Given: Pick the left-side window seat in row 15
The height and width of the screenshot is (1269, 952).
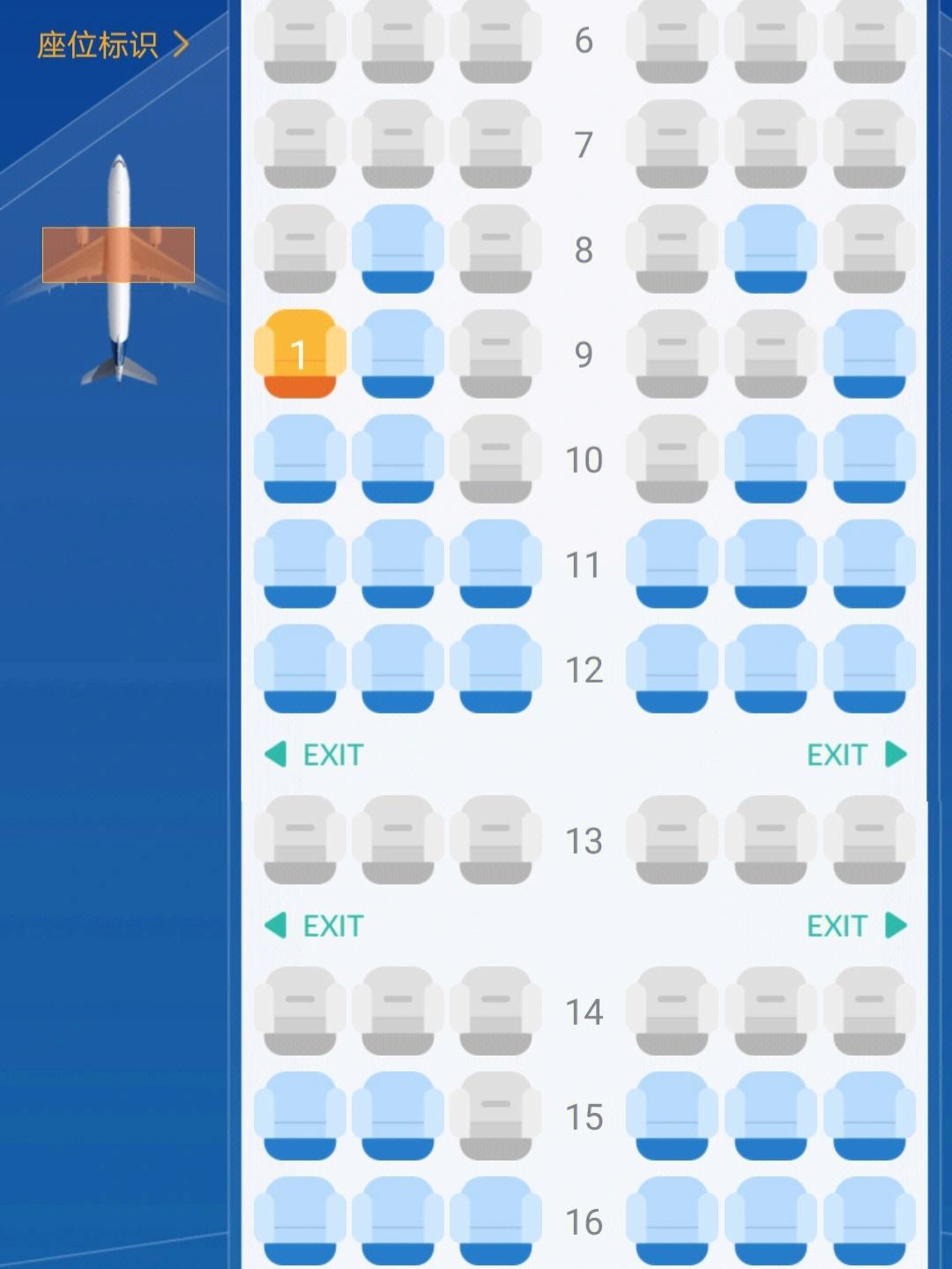Looking at the screenshot, I should point(300,1116).
